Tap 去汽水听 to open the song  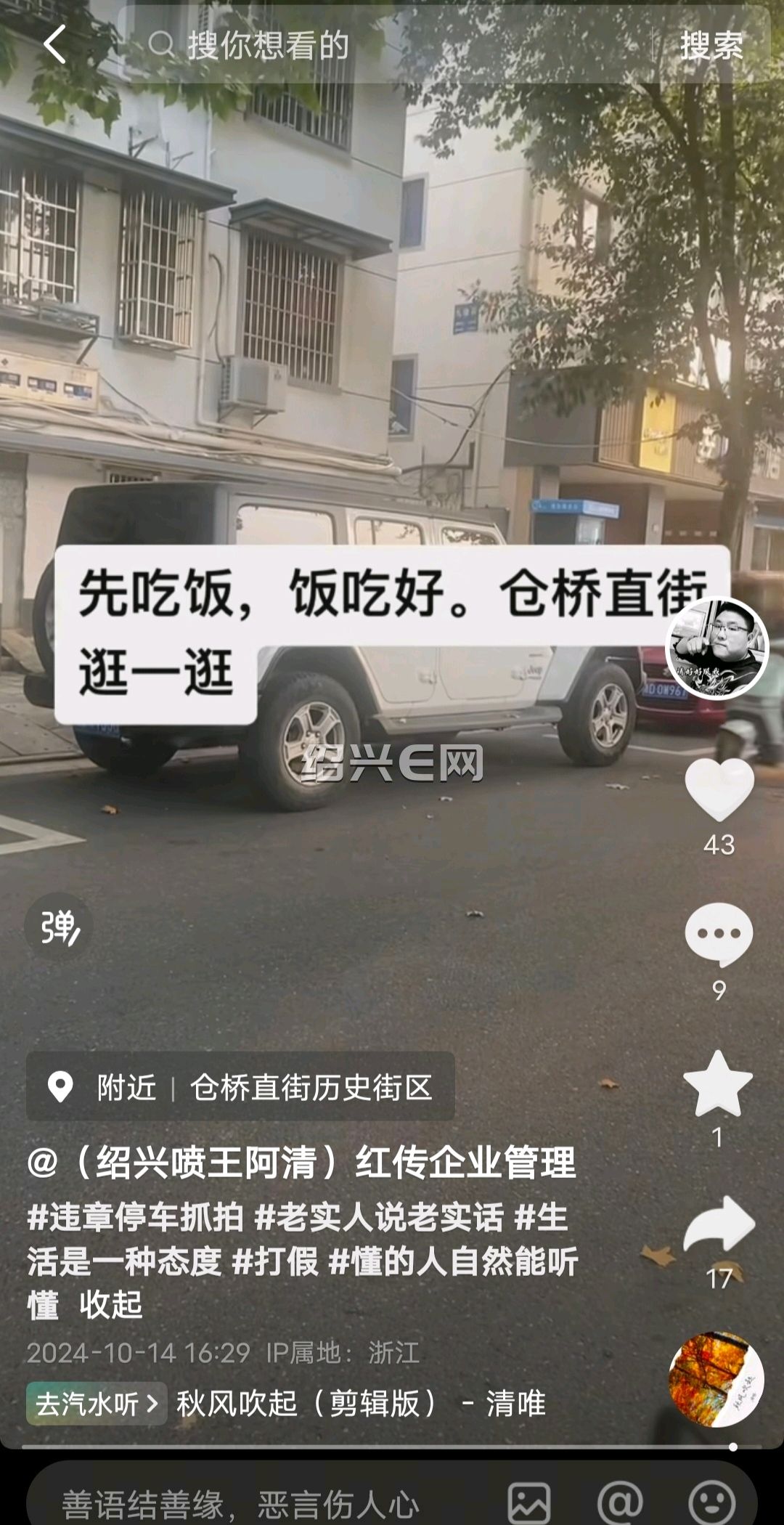coord(97,1404)
